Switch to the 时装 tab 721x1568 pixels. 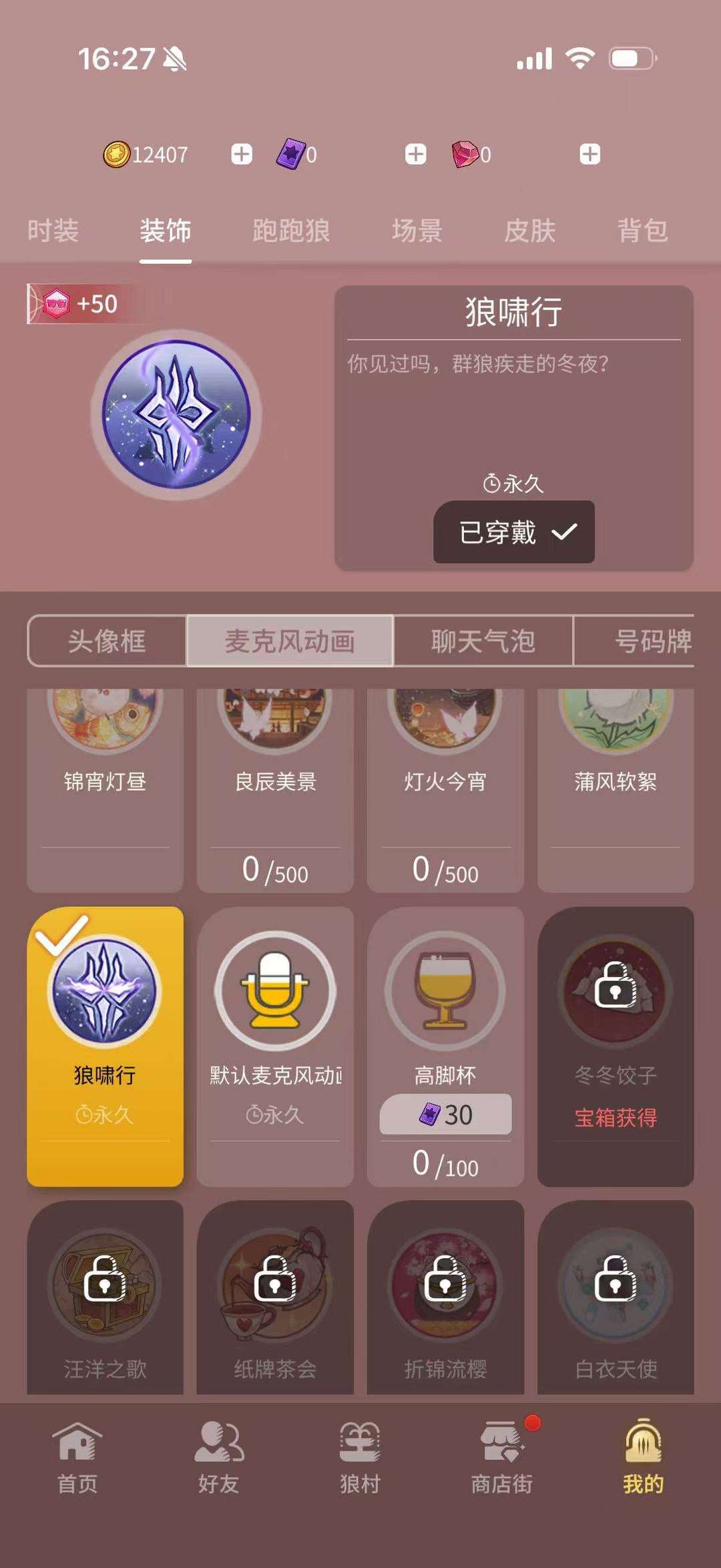(x=53, y=231)
